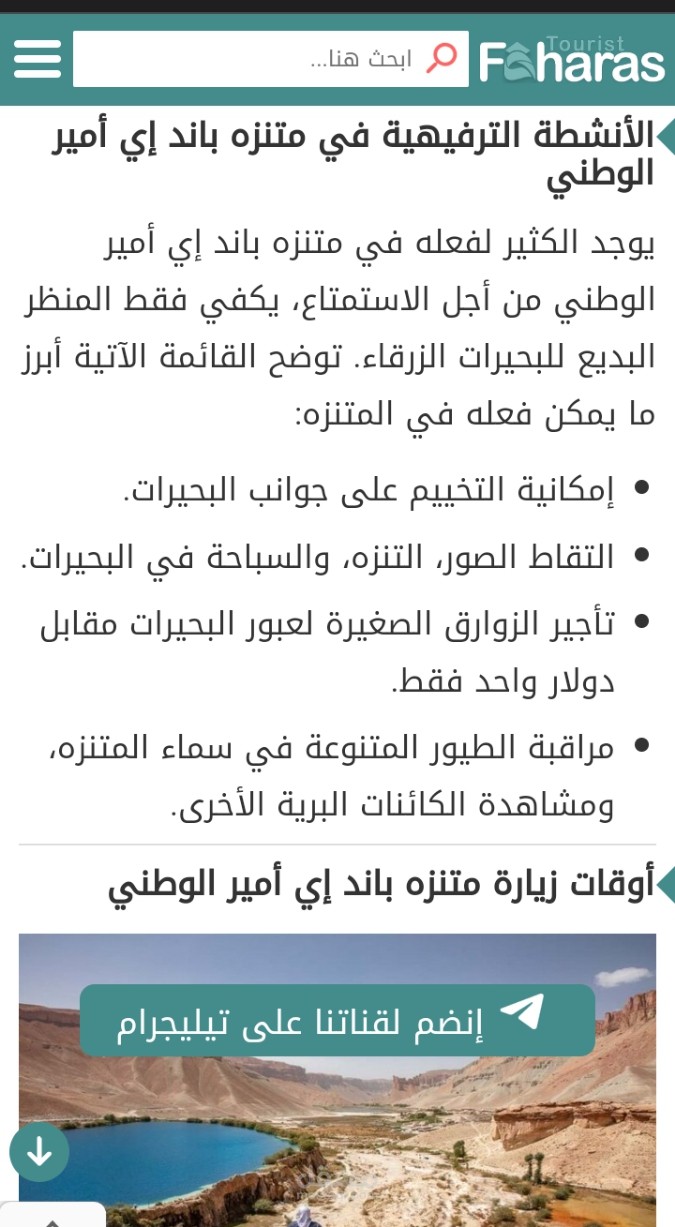Join the Telegram channel via the banner button
675x1227 pixels.
tap(337, 1020)
